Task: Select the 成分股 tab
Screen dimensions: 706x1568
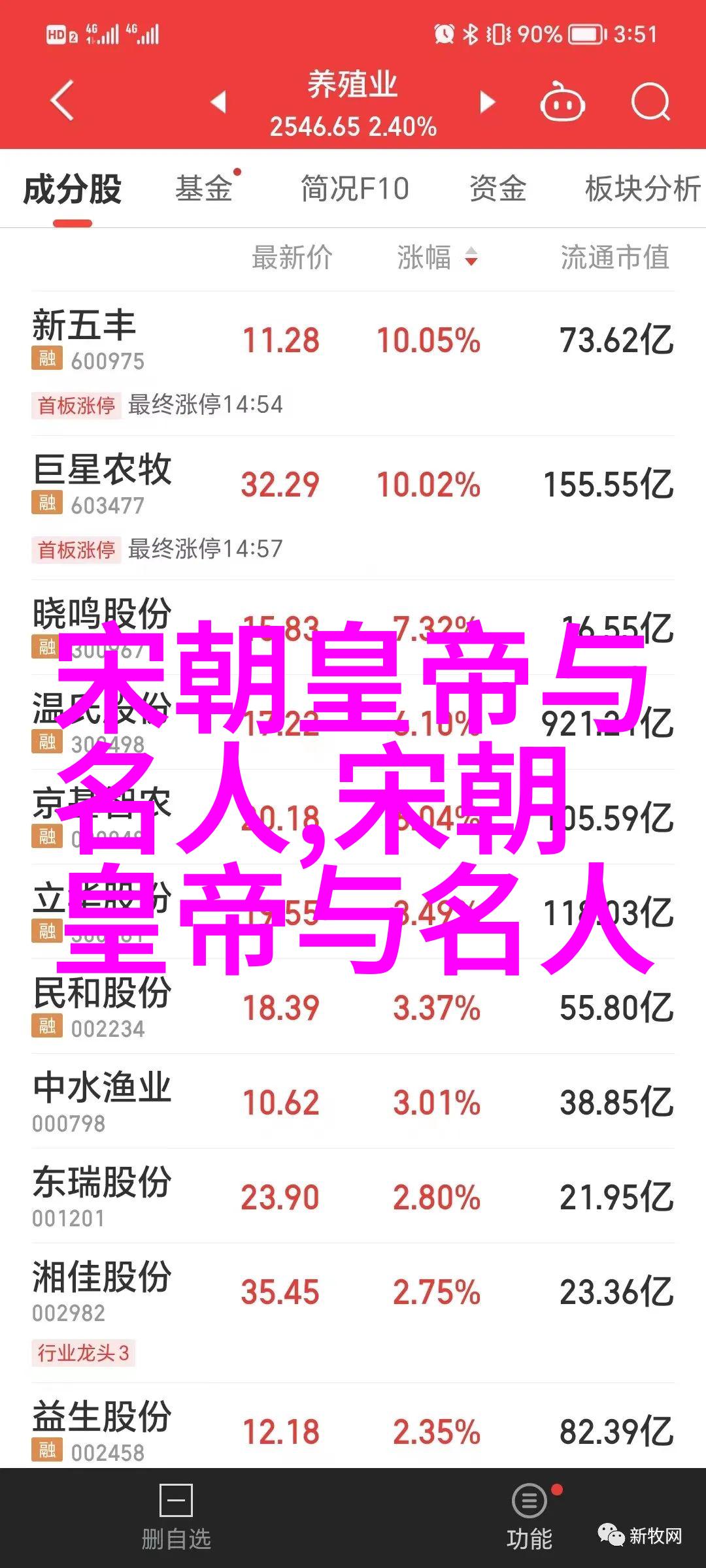Action: click(73, 189)
